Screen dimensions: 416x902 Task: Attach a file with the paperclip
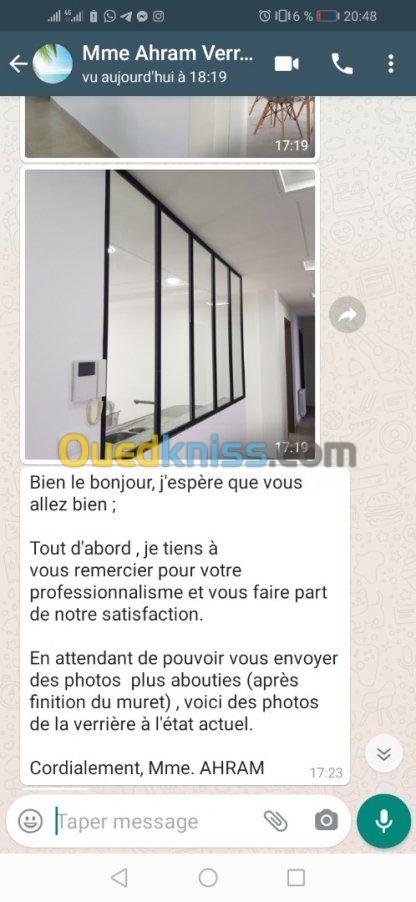click(276, 821)
